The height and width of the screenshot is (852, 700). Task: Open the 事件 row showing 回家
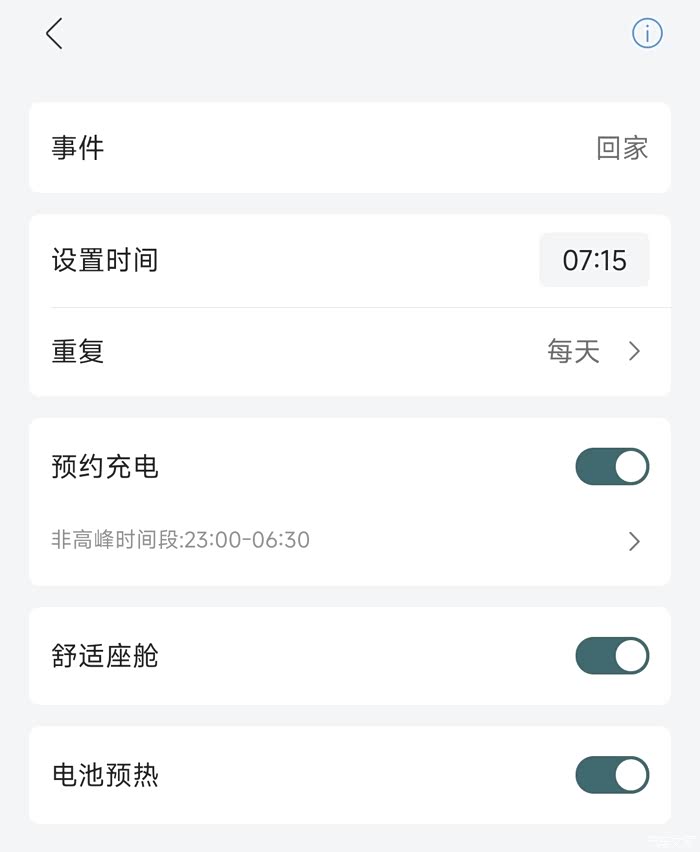[x=350, y=148]
